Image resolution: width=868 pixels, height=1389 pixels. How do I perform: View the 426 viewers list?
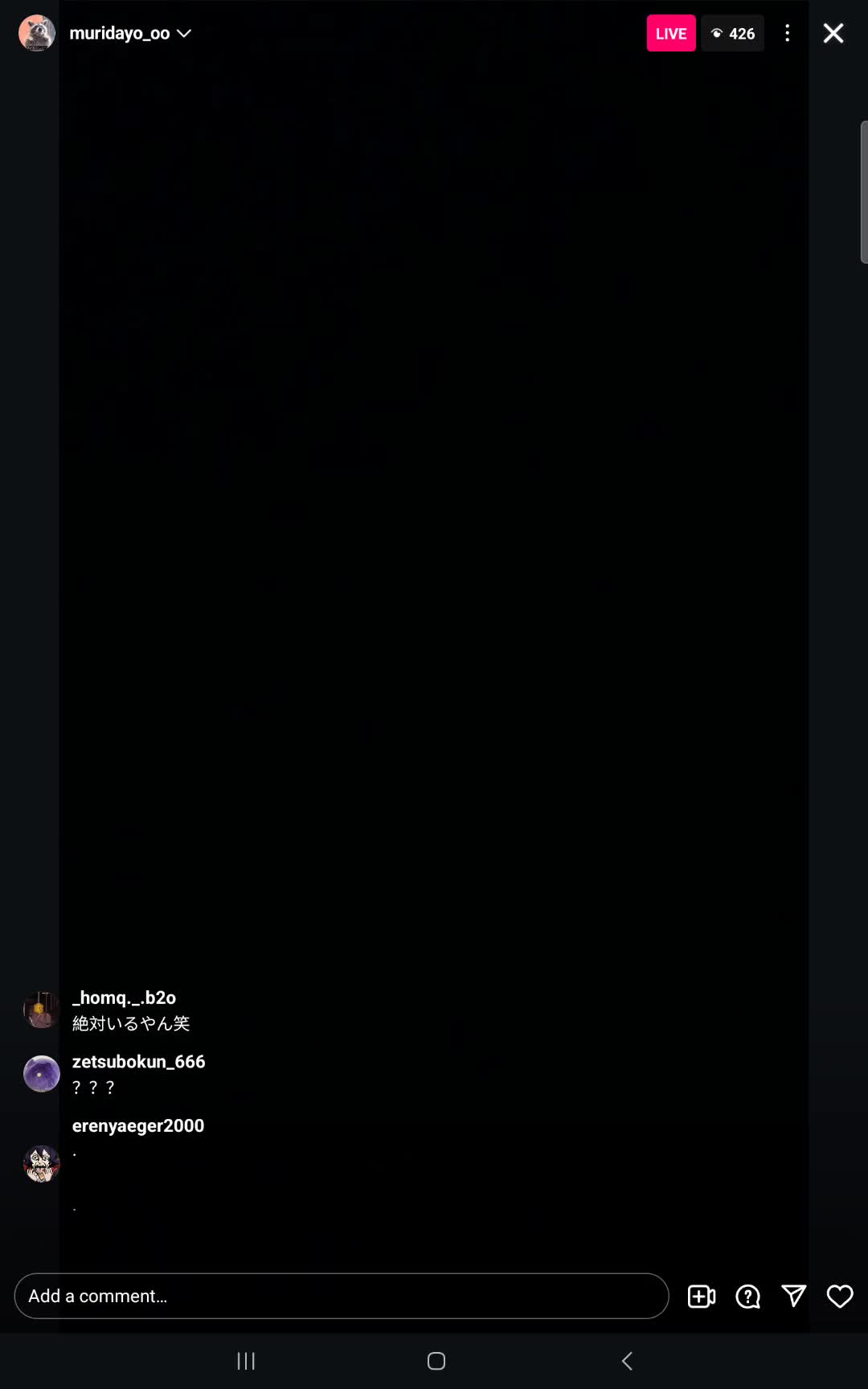pyautogui.click(x=732, y=33)
